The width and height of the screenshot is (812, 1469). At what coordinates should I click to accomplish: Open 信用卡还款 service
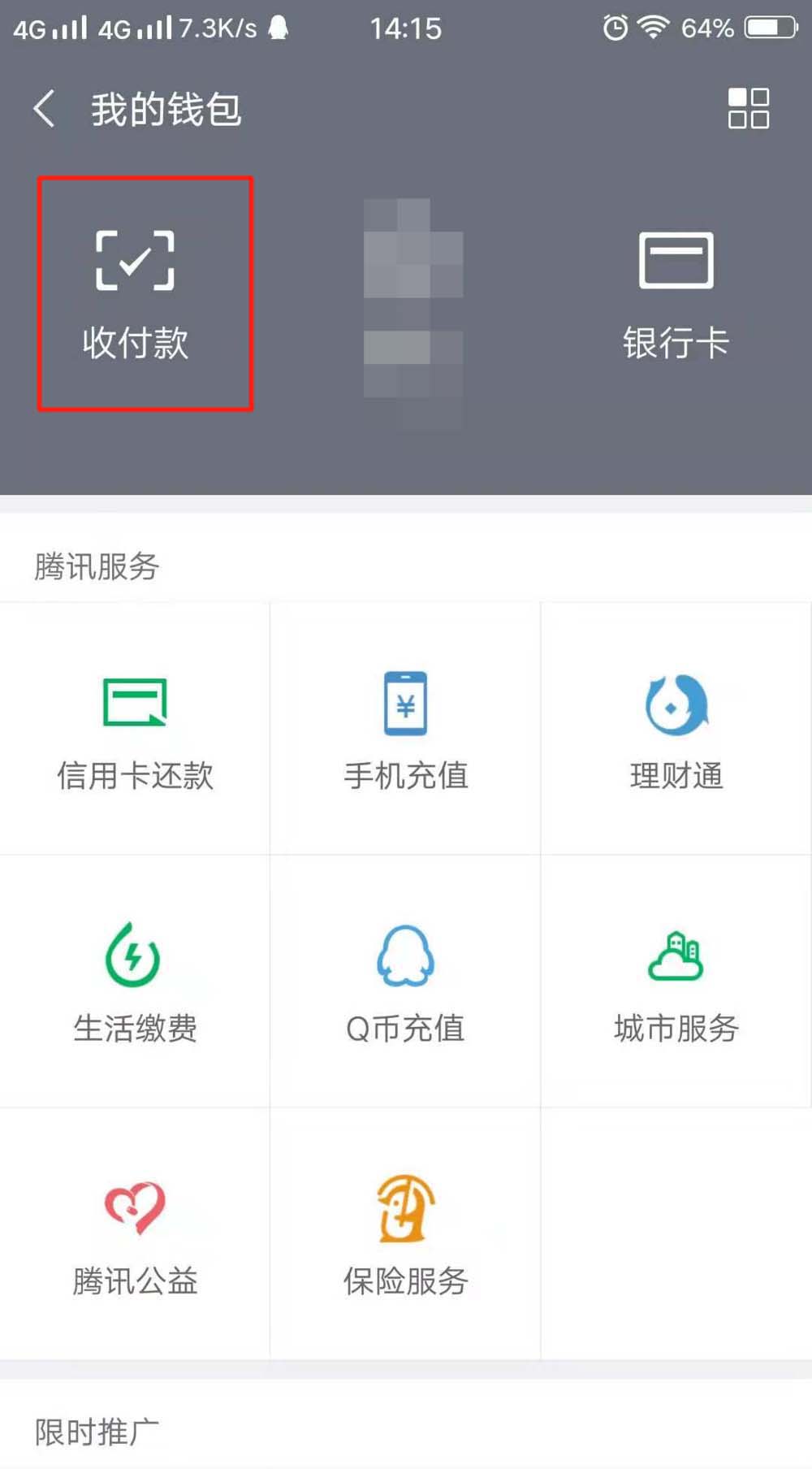135,729
